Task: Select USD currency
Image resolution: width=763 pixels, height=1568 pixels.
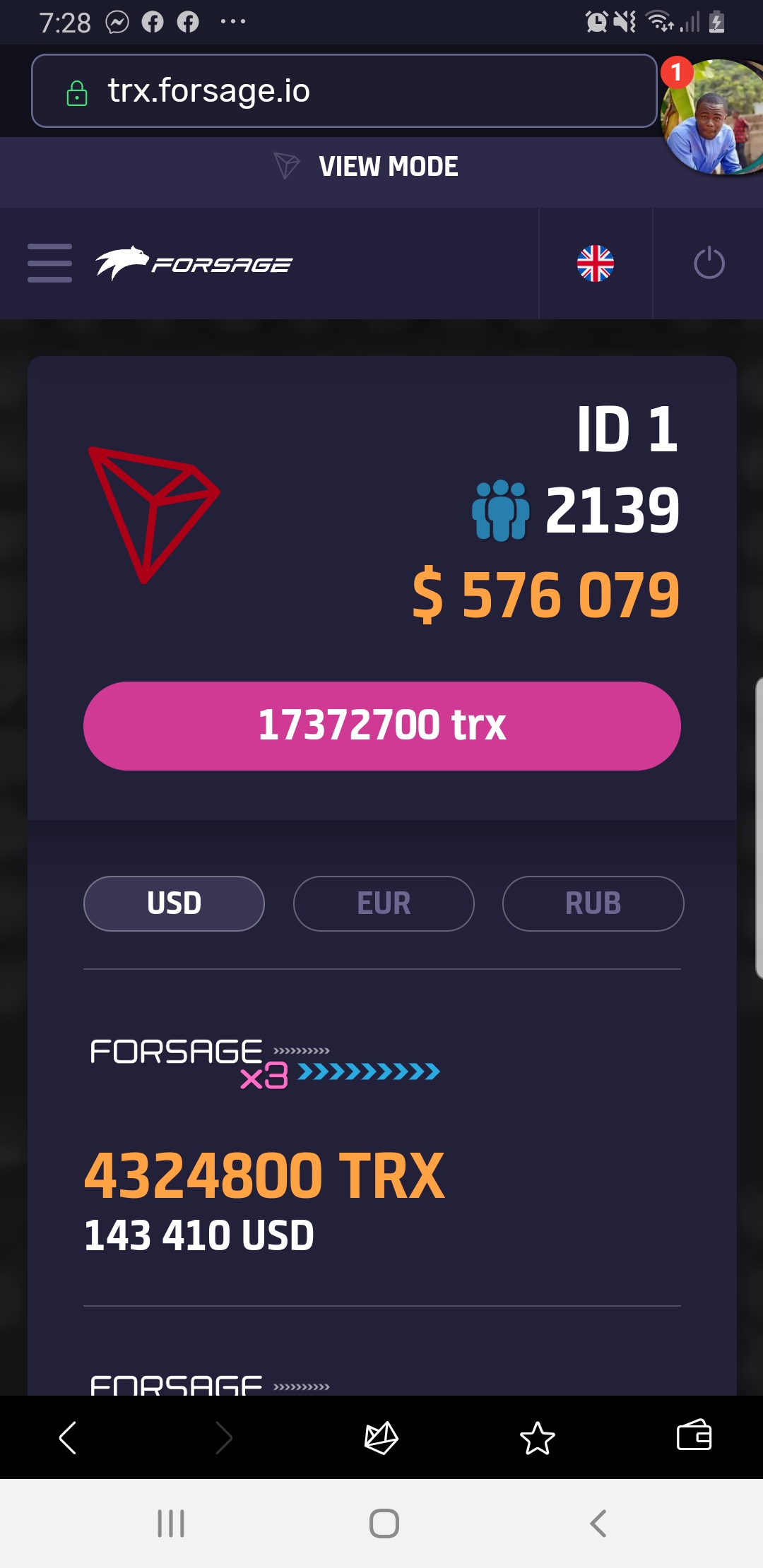Action: coord(174,903)
